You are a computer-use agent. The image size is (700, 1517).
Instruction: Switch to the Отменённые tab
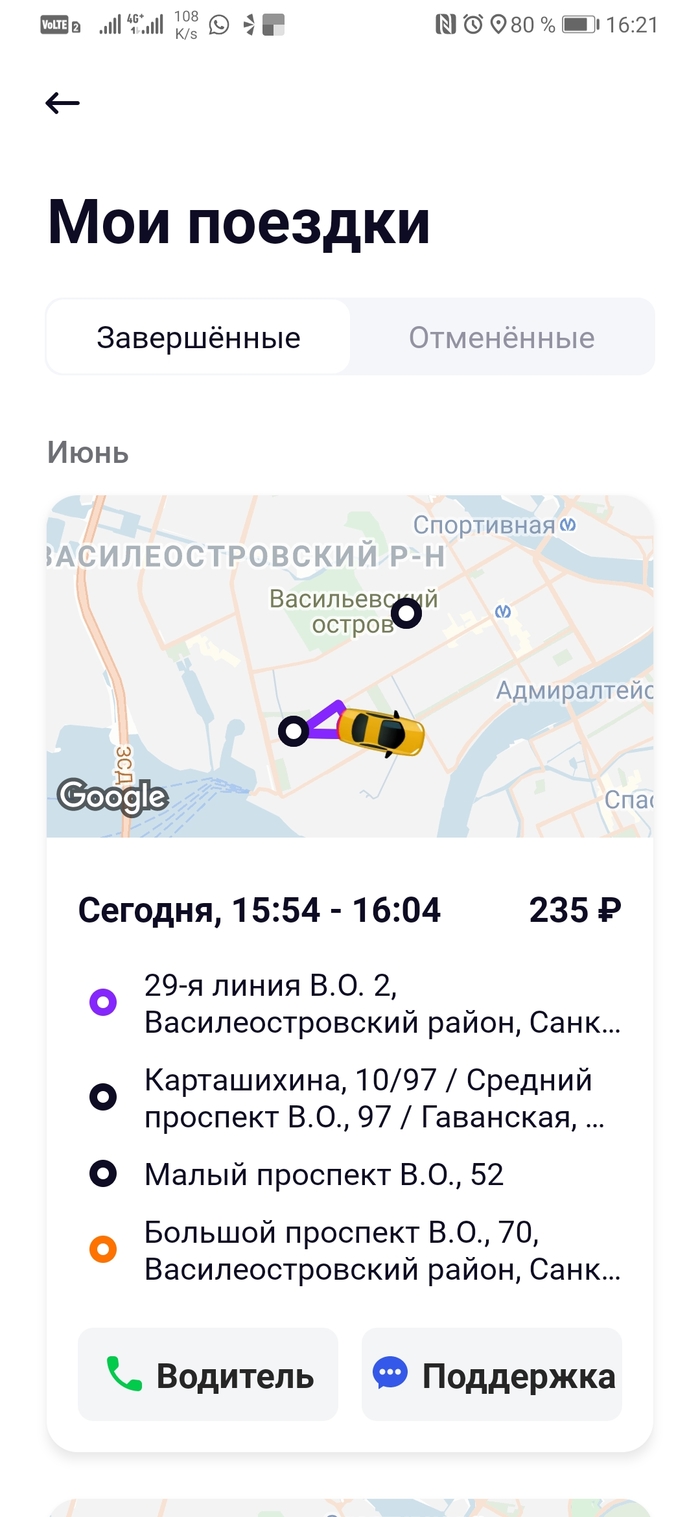(501, 337)
